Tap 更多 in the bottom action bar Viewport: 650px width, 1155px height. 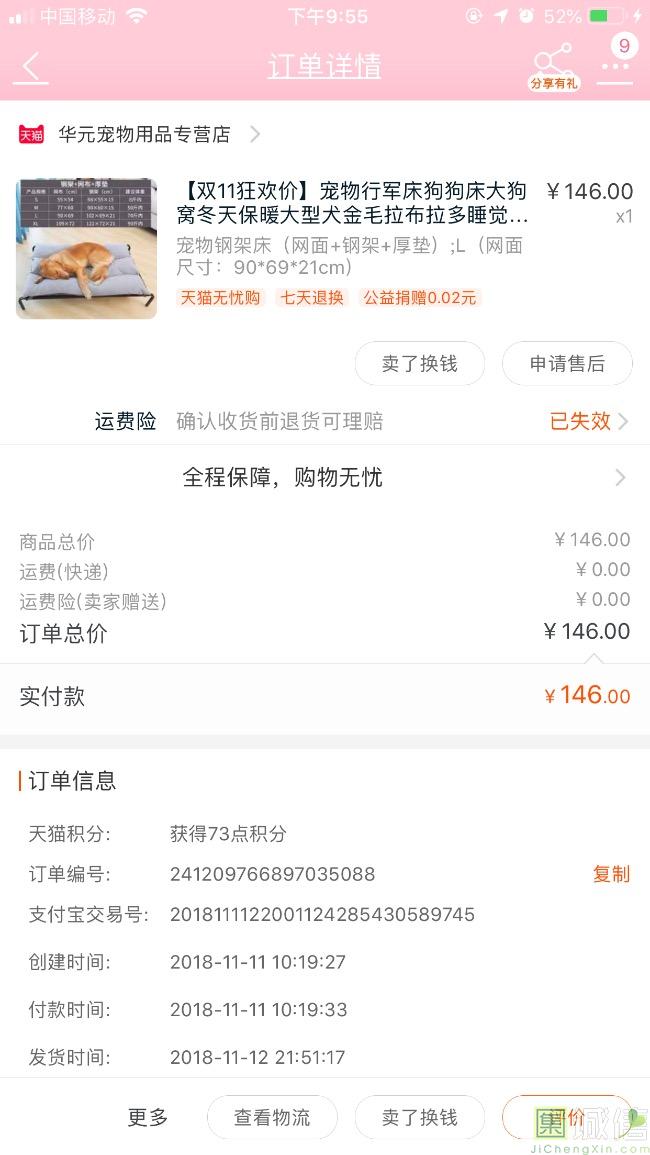[148, 1118]
